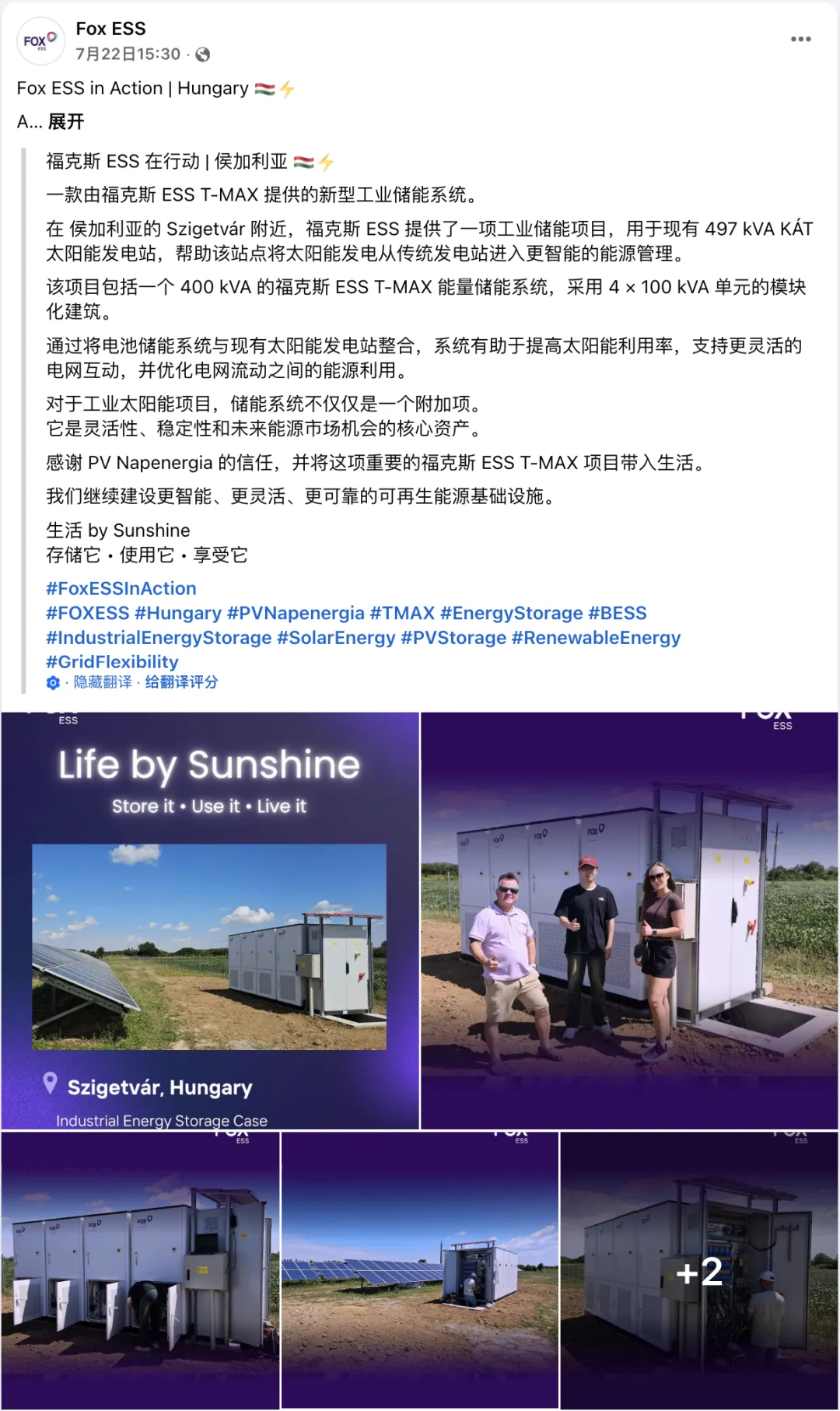
Task: View the +2 more photos tile
Action: point(699,1270)
